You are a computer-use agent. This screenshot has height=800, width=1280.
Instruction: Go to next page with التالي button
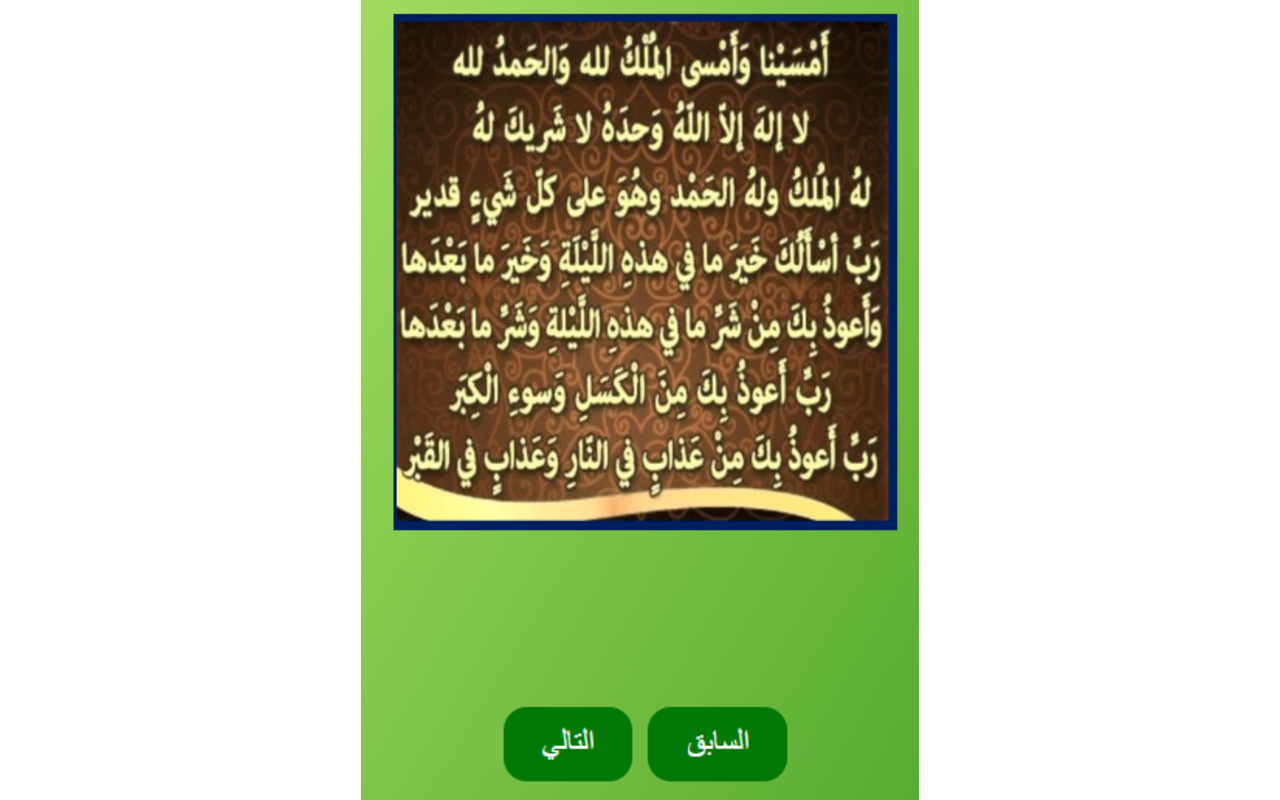[x=567, y=743]
